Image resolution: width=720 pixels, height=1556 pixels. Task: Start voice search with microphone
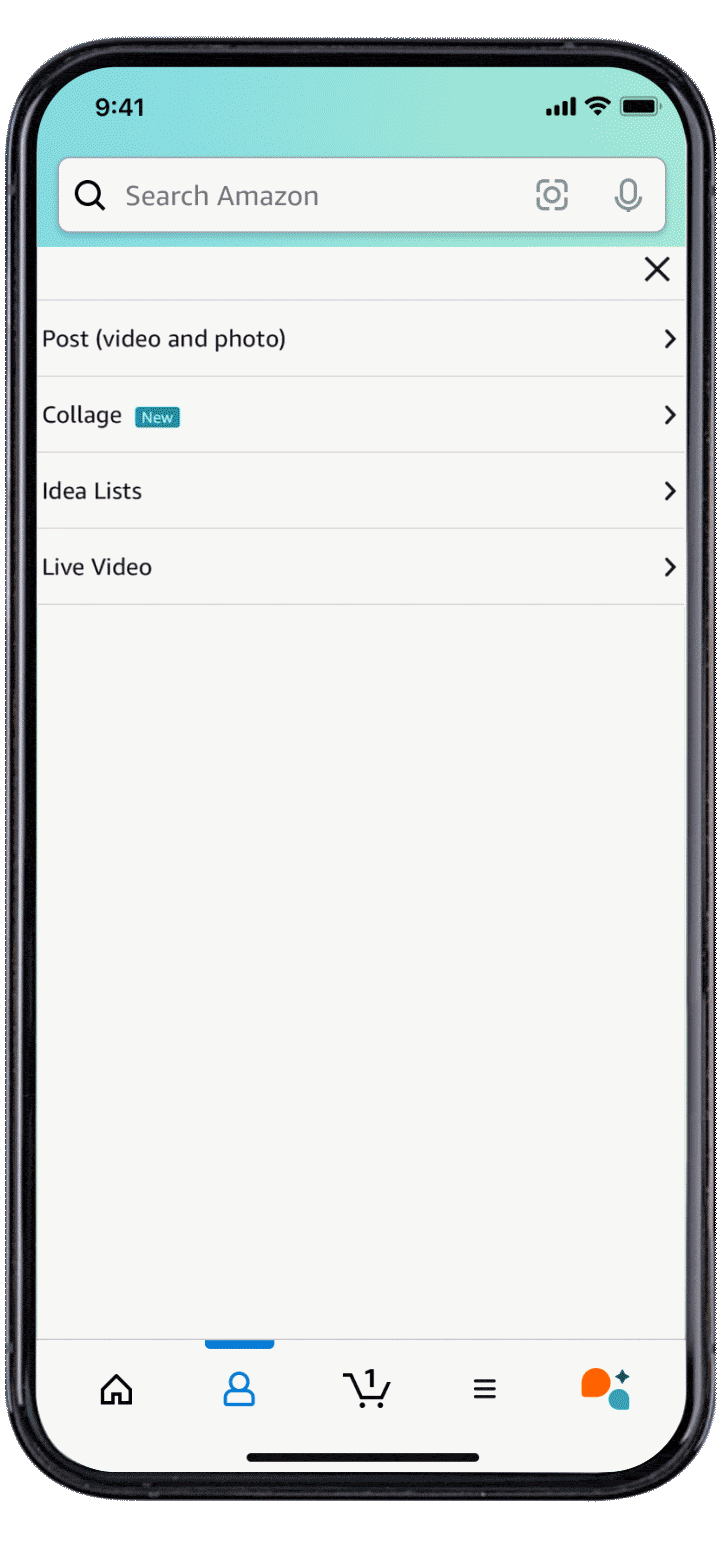(628, 195)
